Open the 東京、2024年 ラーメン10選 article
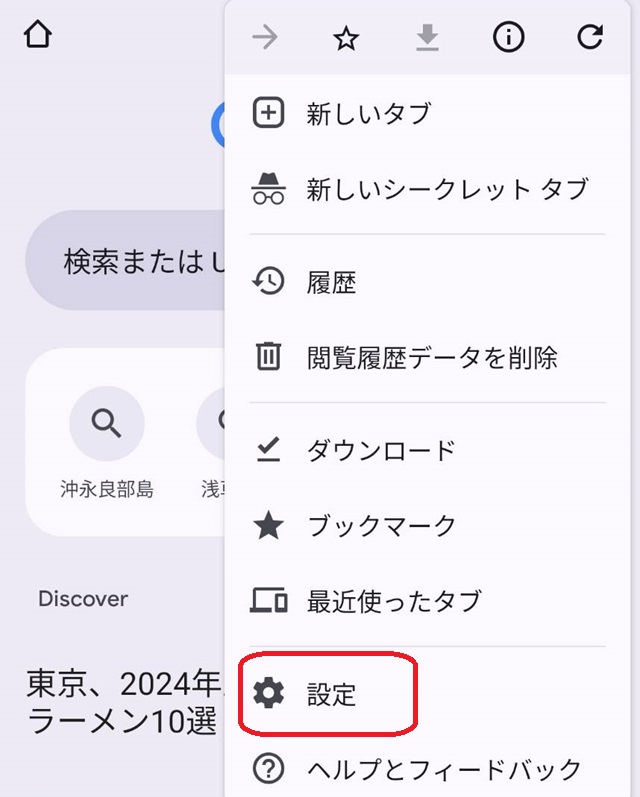 pos(125,702)
